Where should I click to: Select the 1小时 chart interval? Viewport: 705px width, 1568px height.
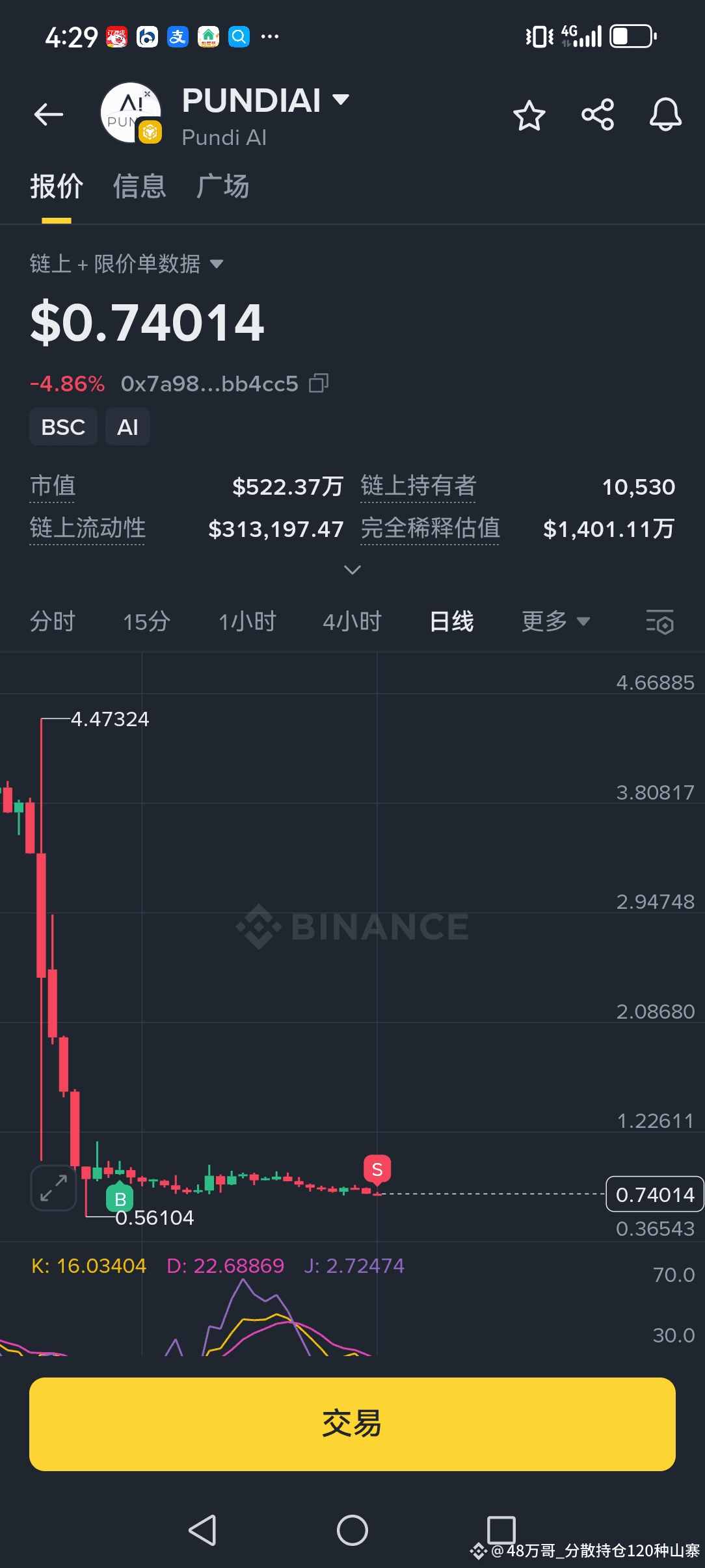247,621
